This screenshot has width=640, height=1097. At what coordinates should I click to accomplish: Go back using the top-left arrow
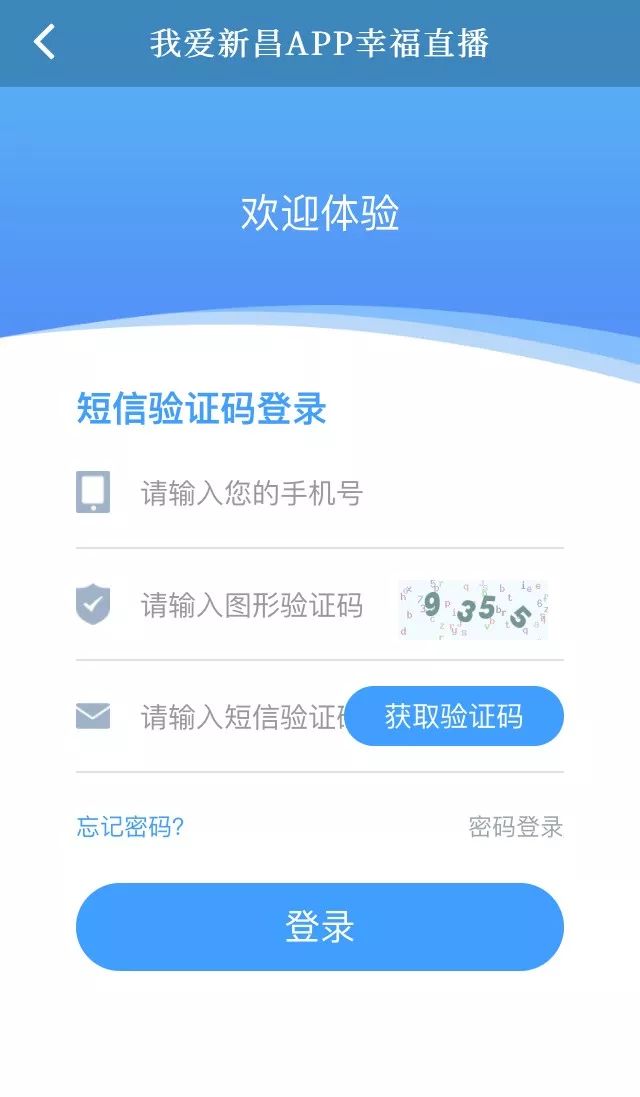click(44, 43)
